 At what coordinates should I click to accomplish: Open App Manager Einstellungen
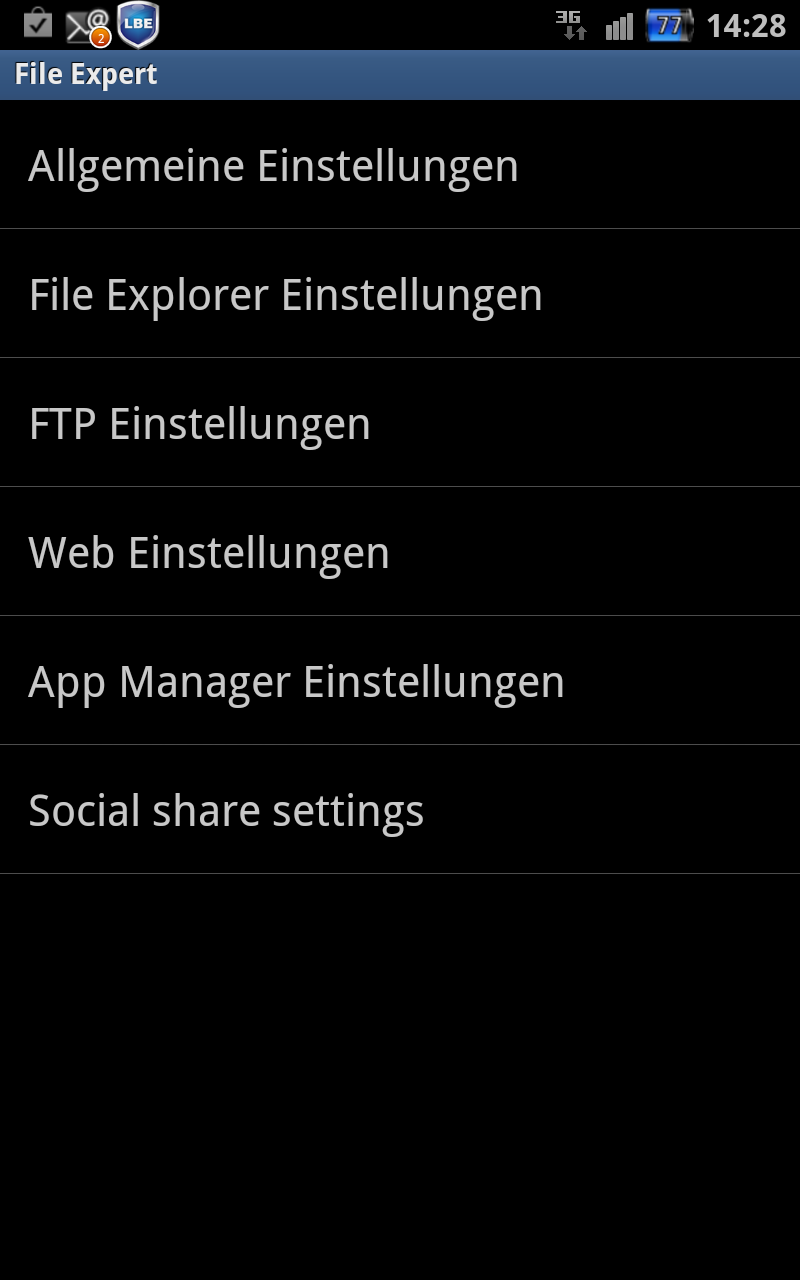pos(400,681)
